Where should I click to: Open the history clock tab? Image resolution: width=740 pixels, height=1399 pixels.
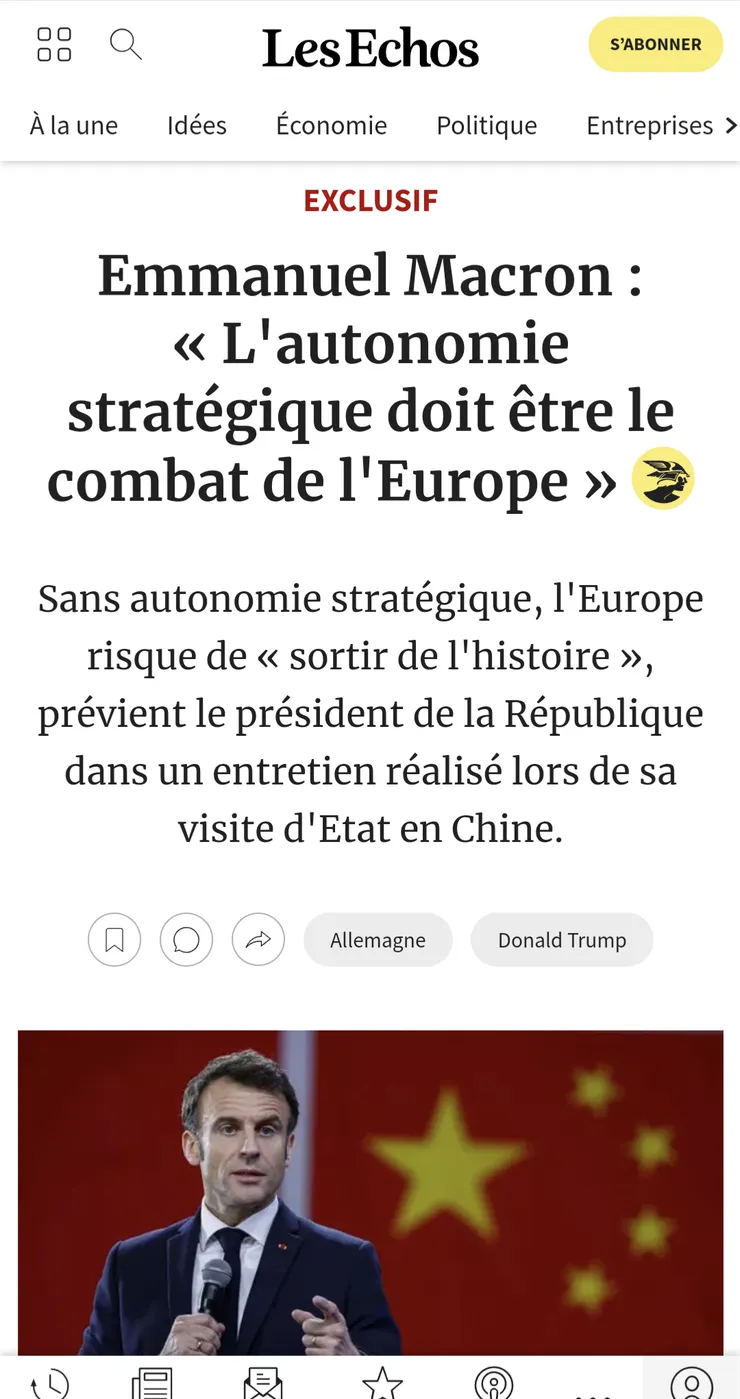[50, 1383]
